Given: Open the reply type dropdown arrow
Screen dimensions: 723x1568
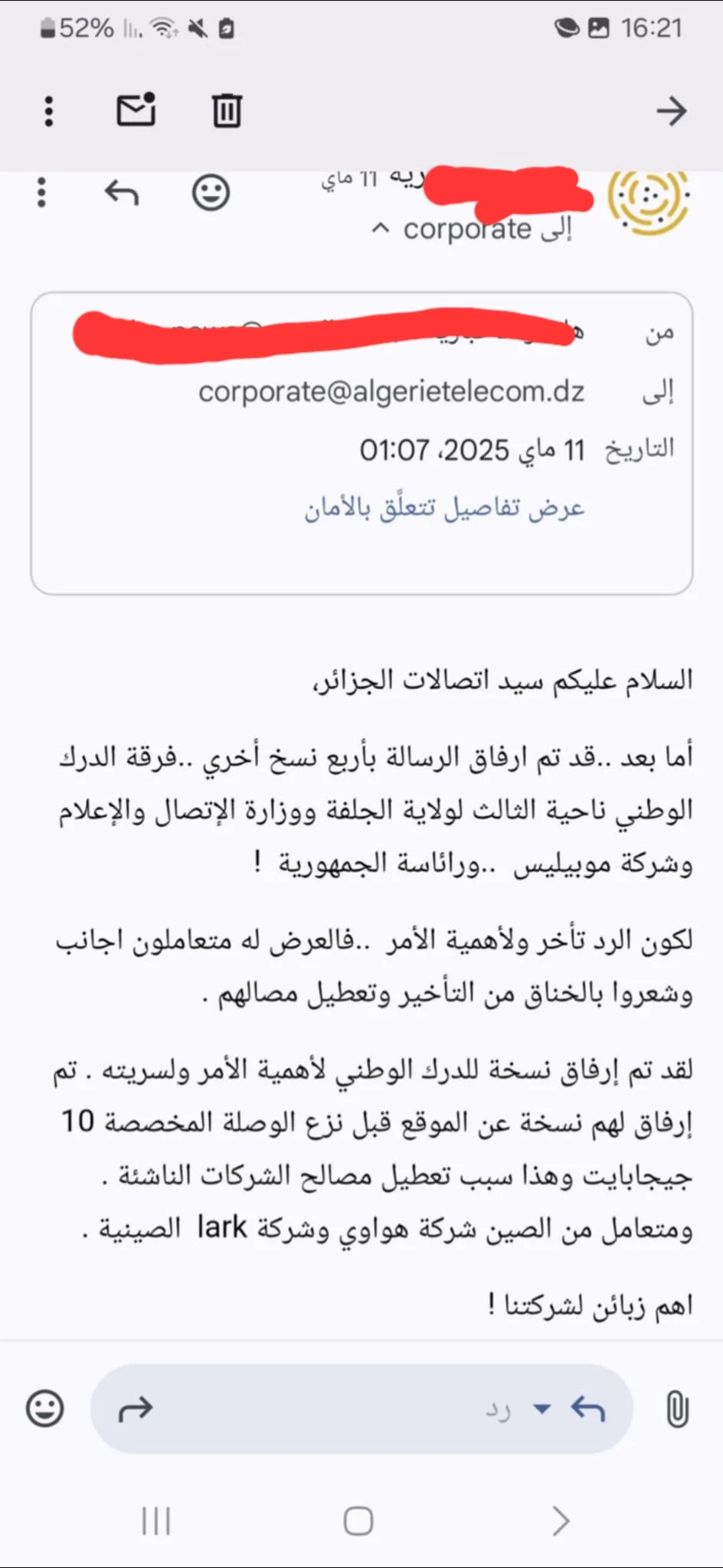Looking at the screenshot, I should [542, 1408].
